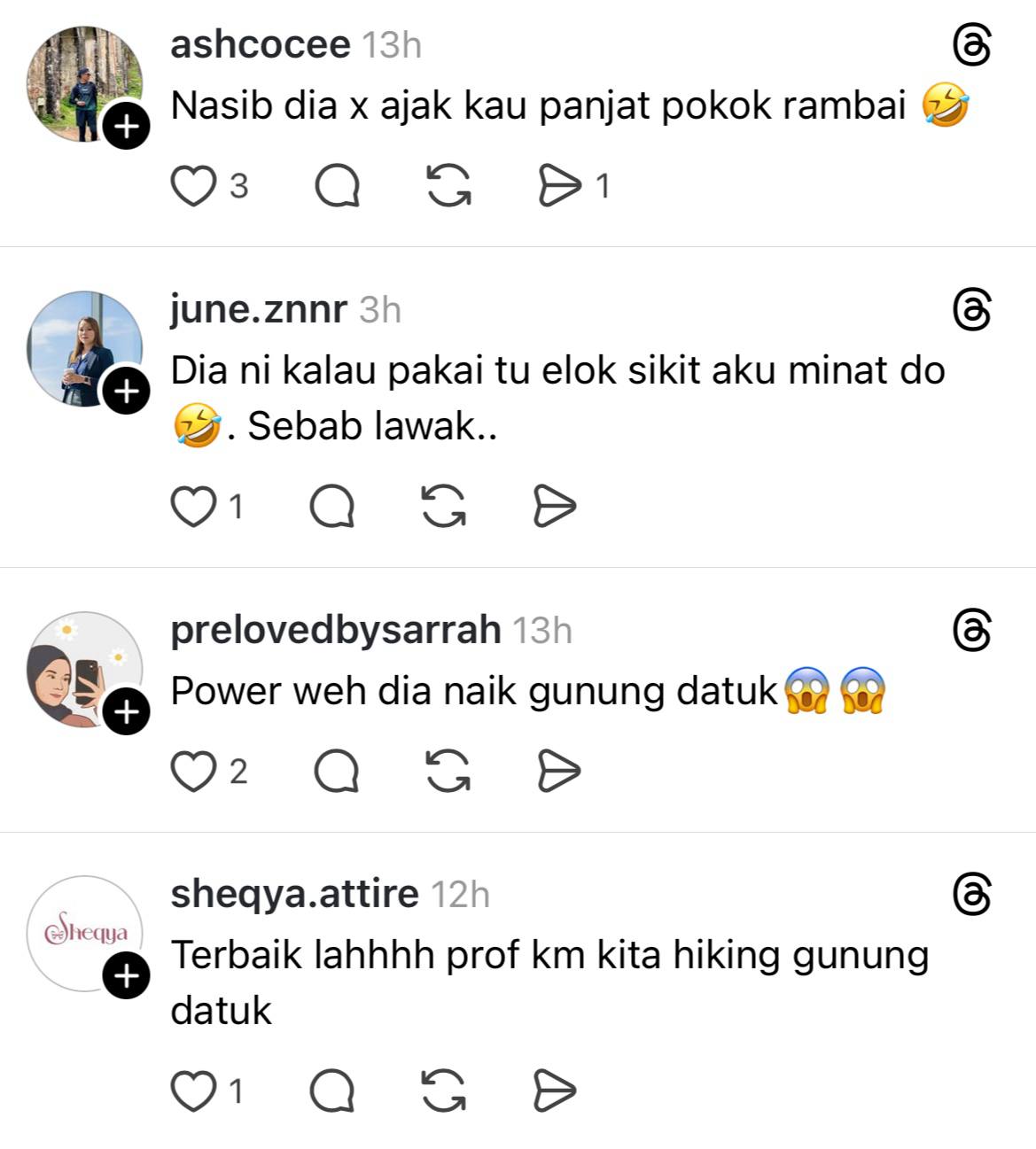Reply to june.znnr's comment

[332, 507]
